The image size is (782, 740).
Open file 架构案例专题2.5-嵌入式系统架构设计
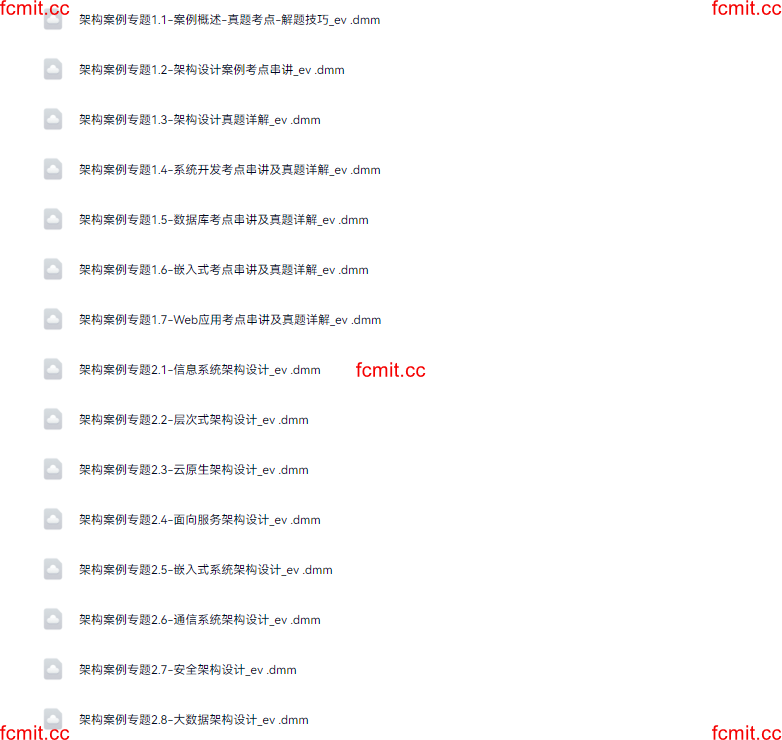point(205,570)
